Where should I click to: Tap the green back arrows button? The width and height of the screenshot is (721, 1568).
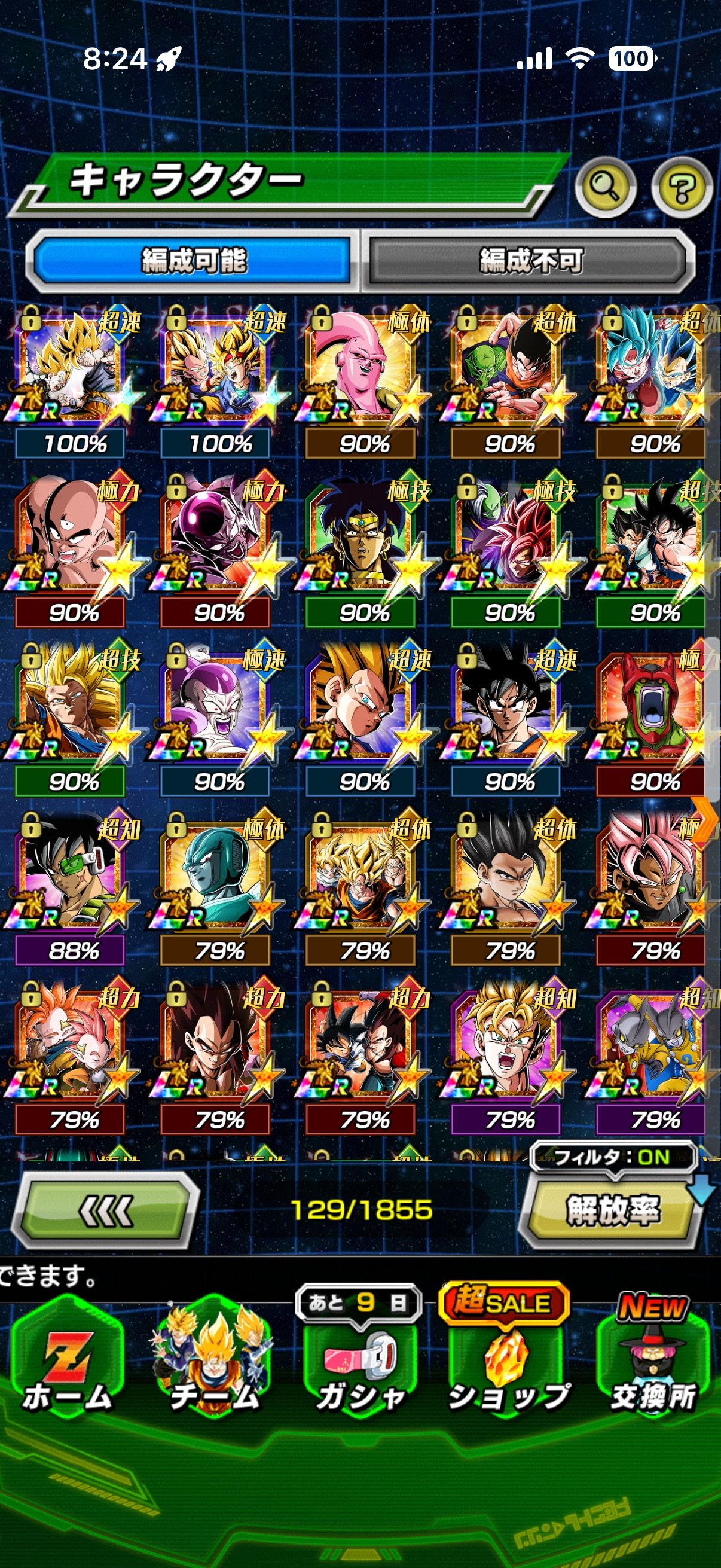click(x=106, y=1211)
